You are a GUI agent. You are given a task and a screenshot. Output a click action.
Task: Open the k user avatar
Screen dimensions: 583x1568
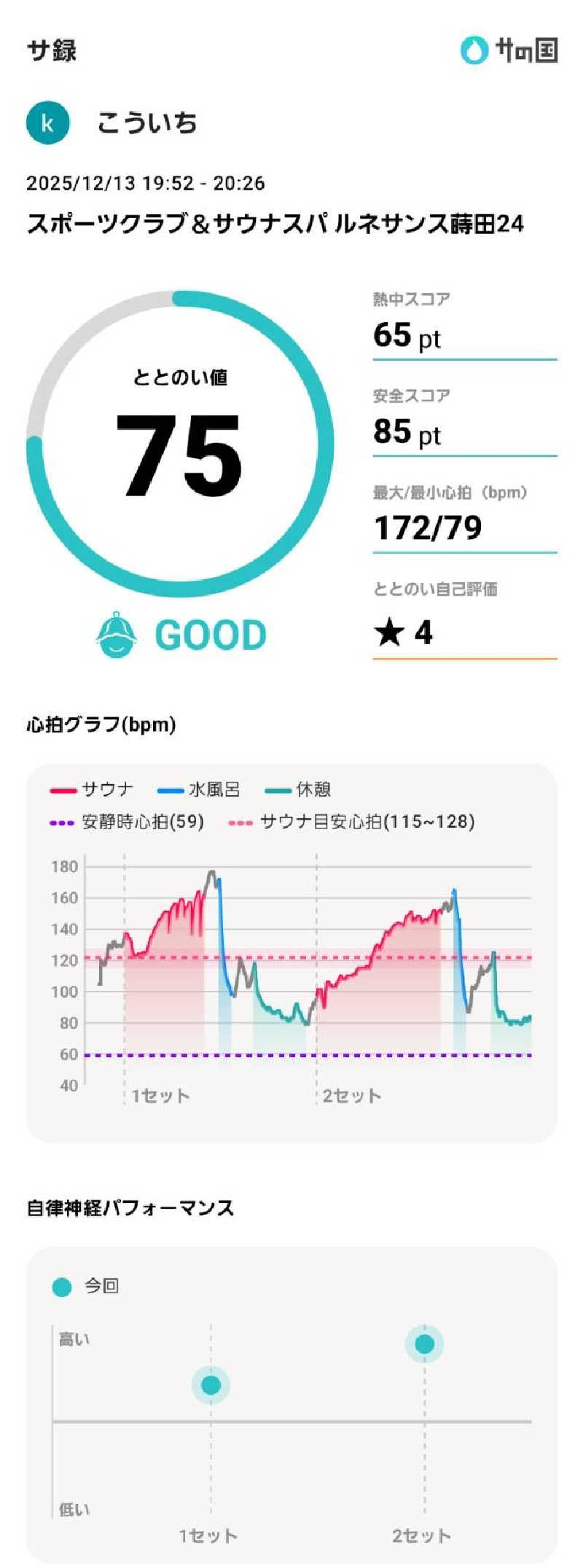(47, 124)
